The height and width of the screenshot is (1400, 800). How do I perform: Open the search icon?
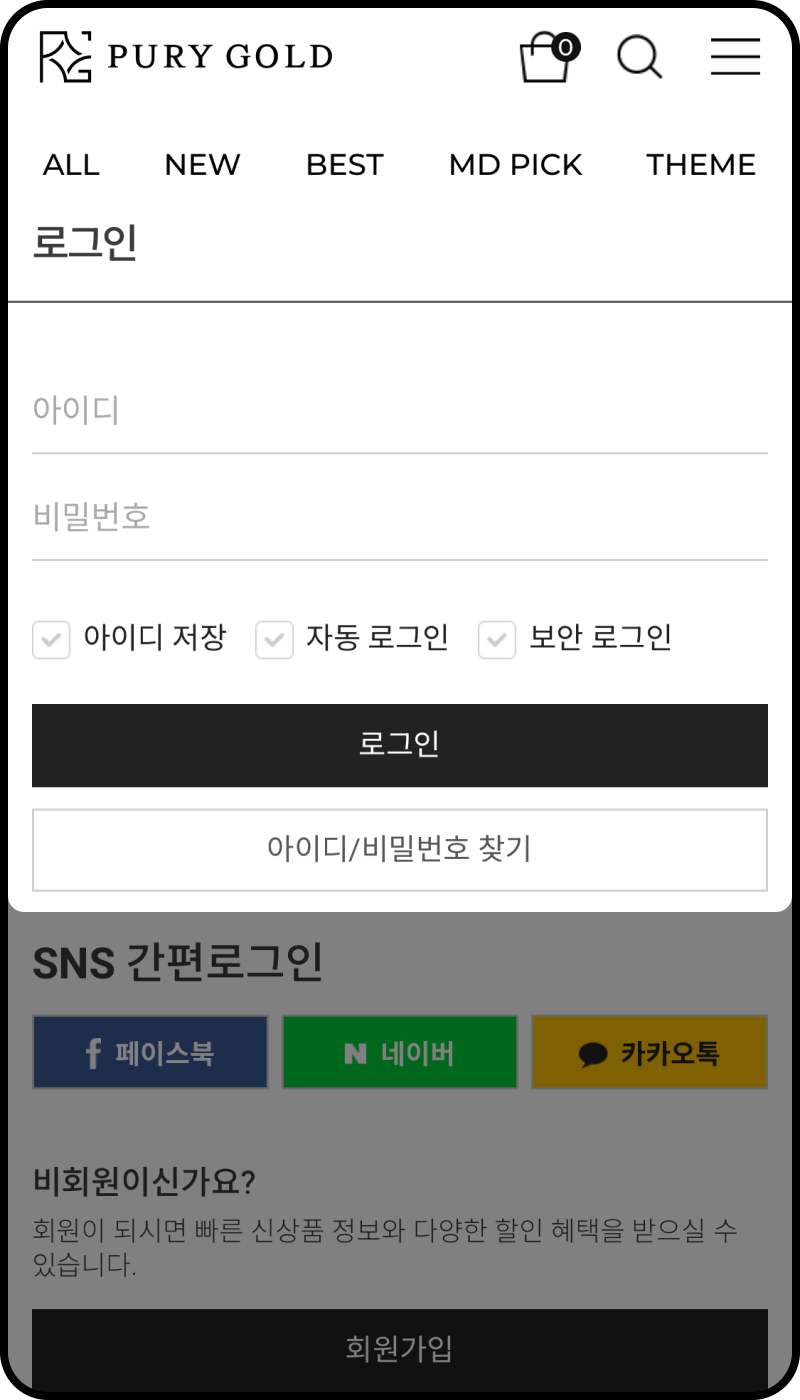click(x=639, y=57)
